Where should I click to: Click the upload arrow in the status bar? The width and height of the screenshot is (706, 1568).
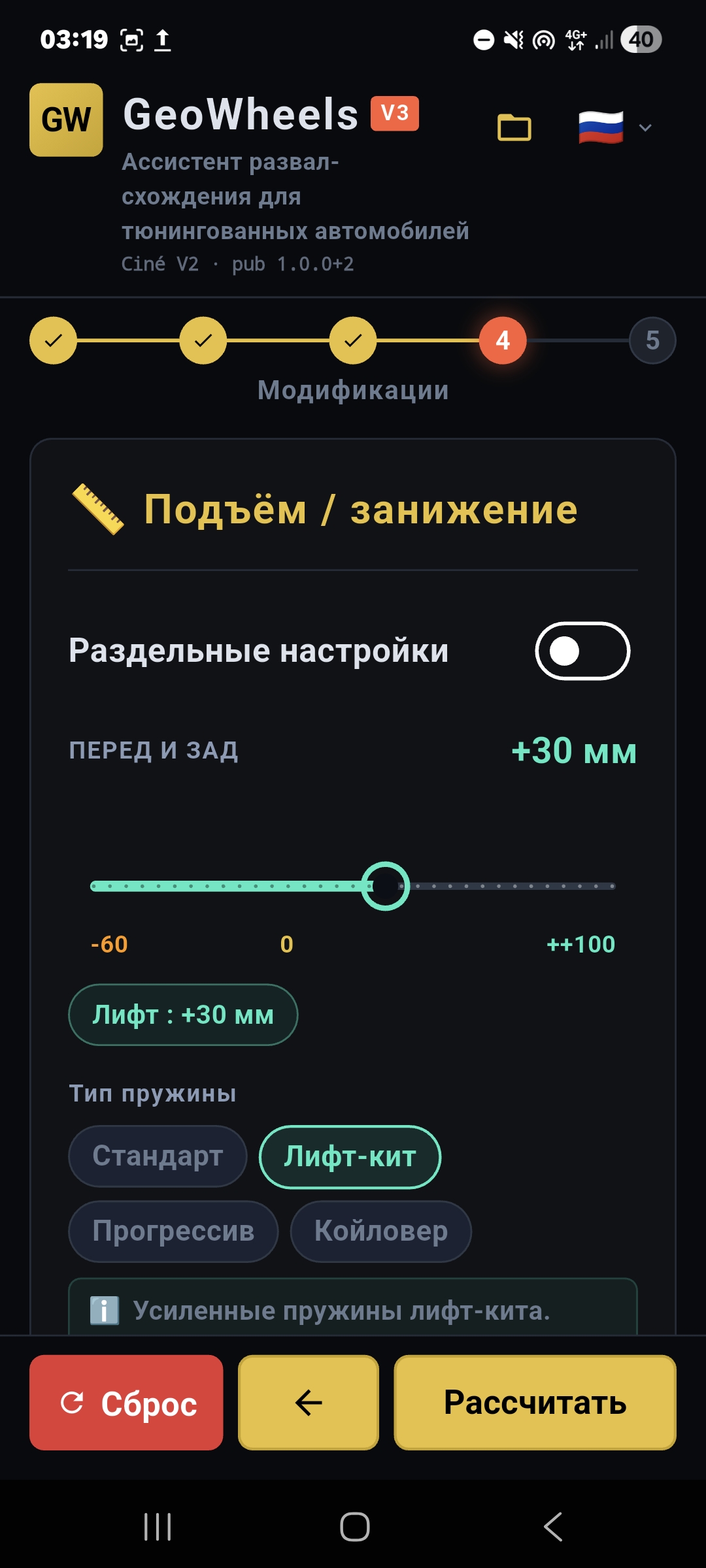pyautogui.click(x=161, y=41)
